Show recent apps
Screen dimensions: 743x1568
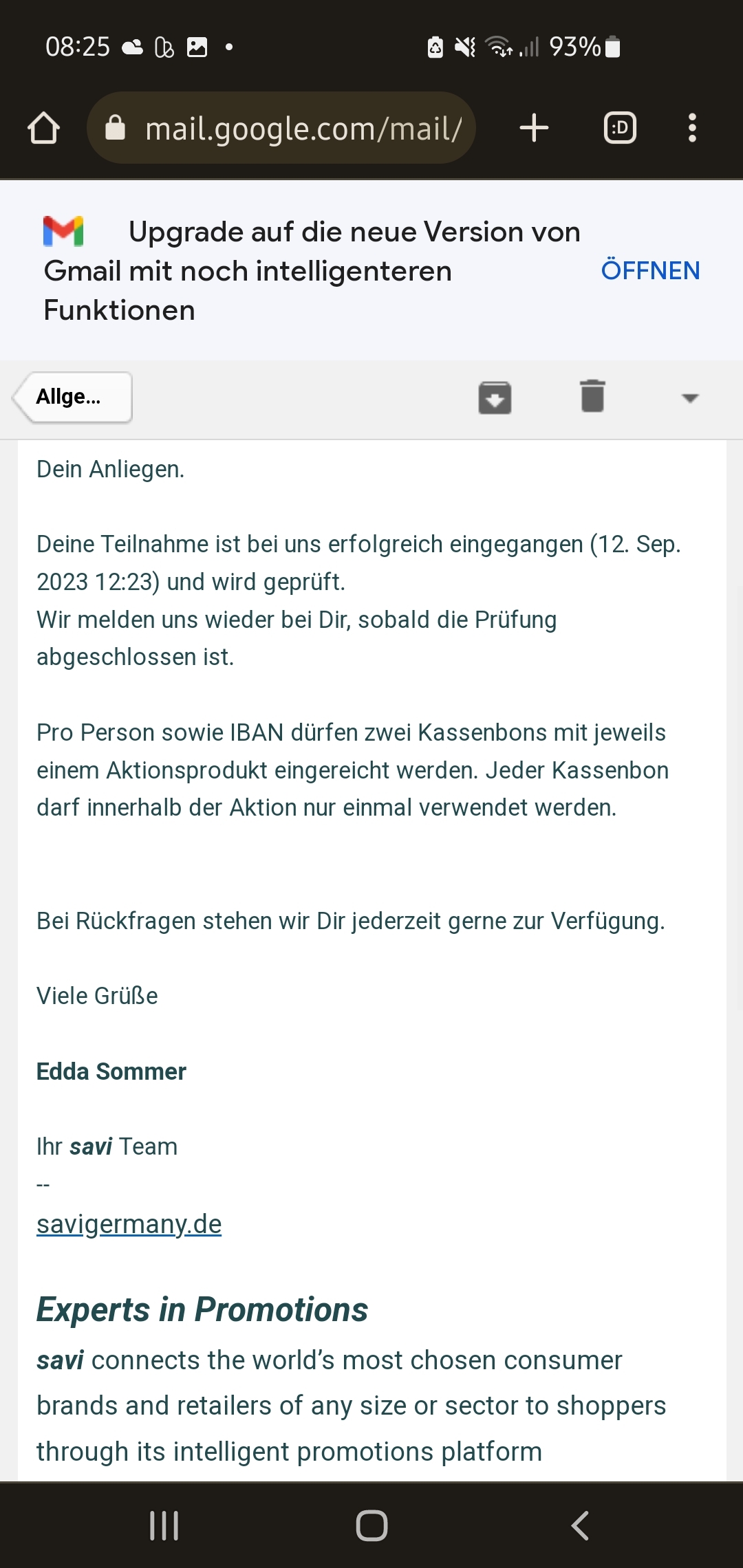click(164, 1525)
